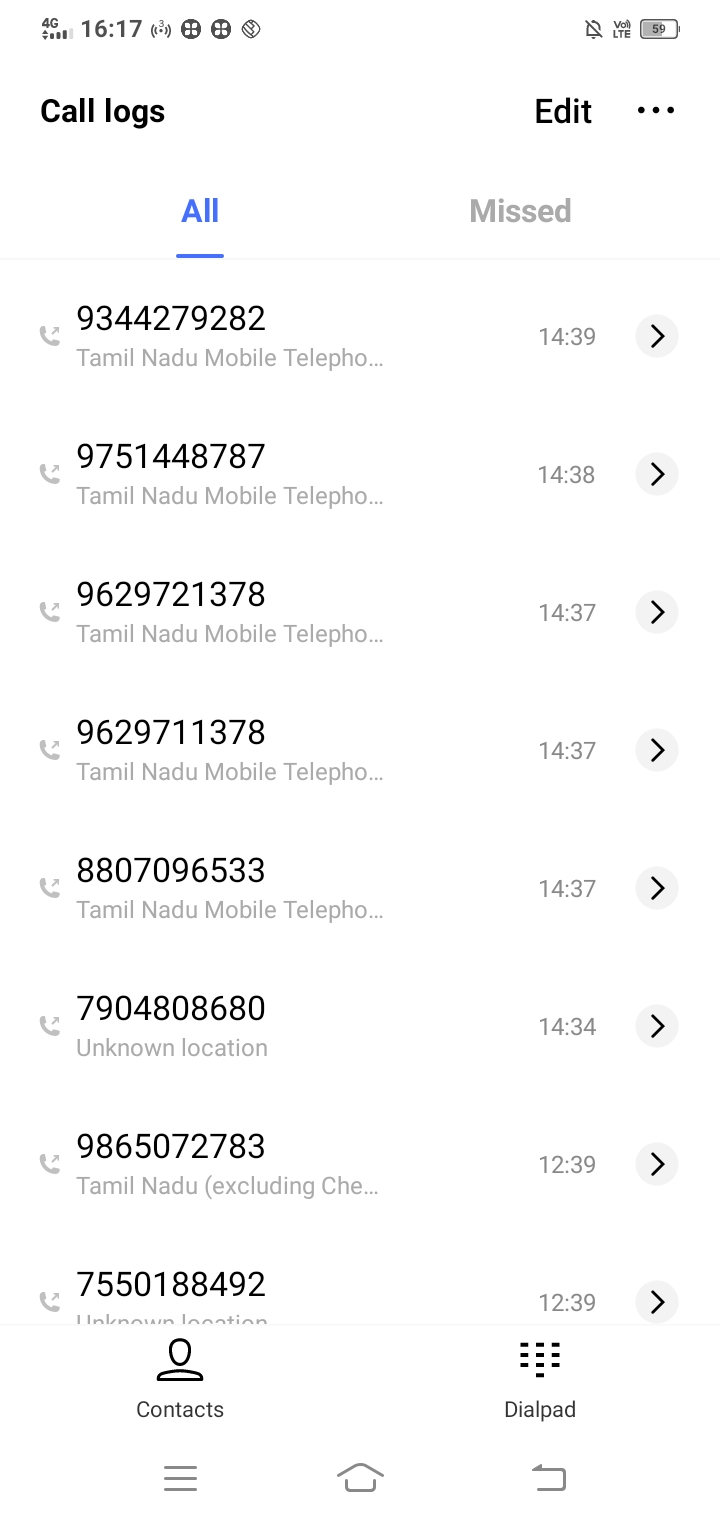Open details arrow for 9344279282

click(x=657, y=336)
